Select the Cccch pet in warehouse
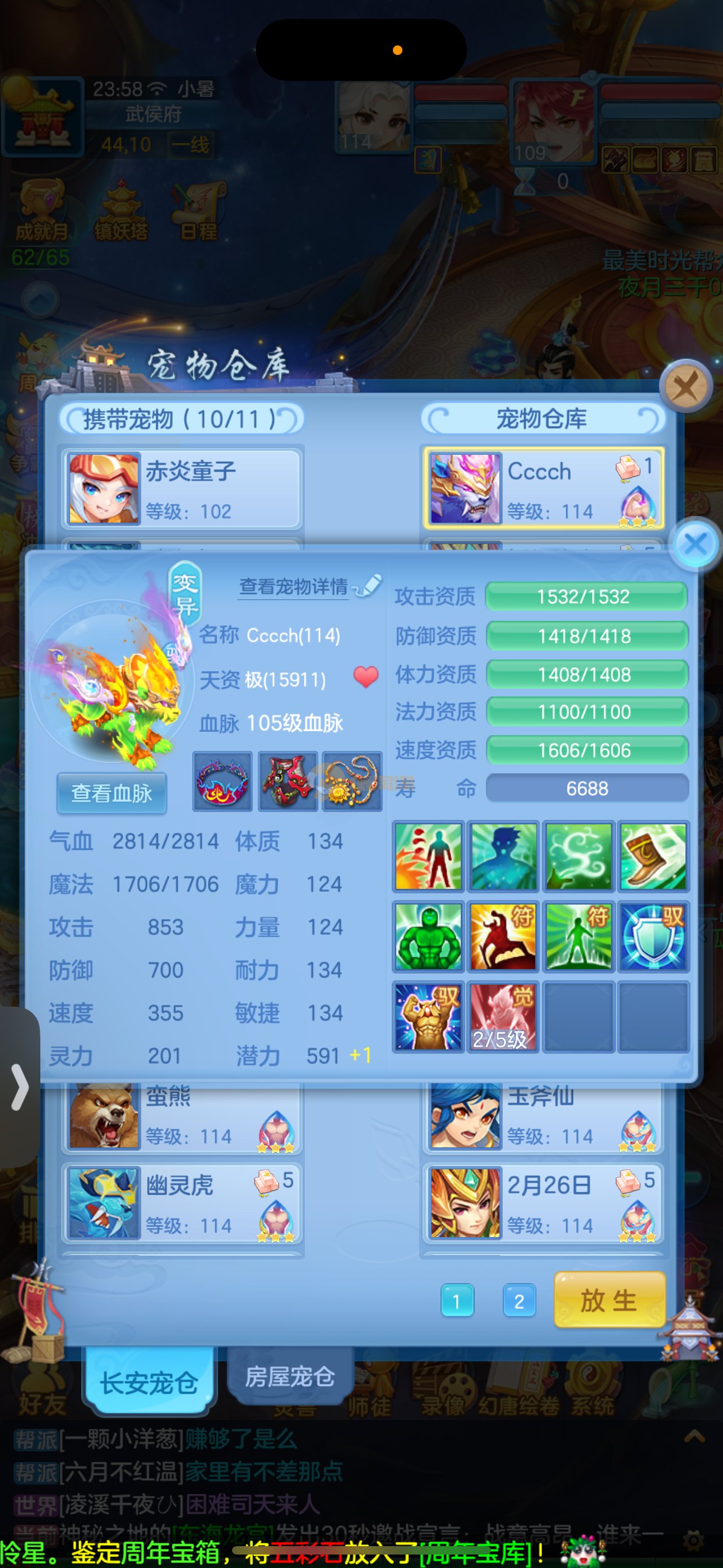The image size is (723, 1568). (x=543, y=490)
